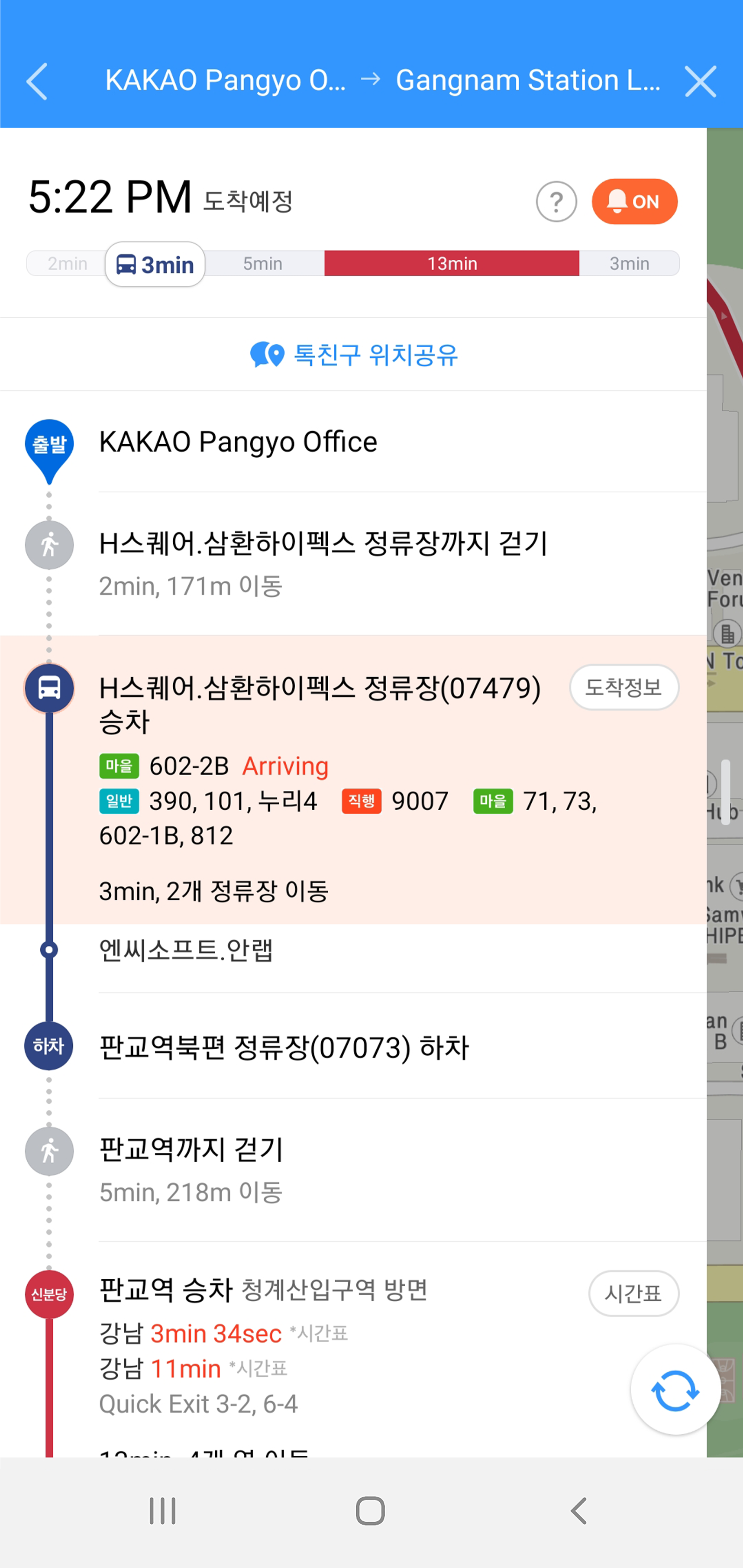Select the 13min subway segment in timeline

pyautogui.click(x=452, y=264)
